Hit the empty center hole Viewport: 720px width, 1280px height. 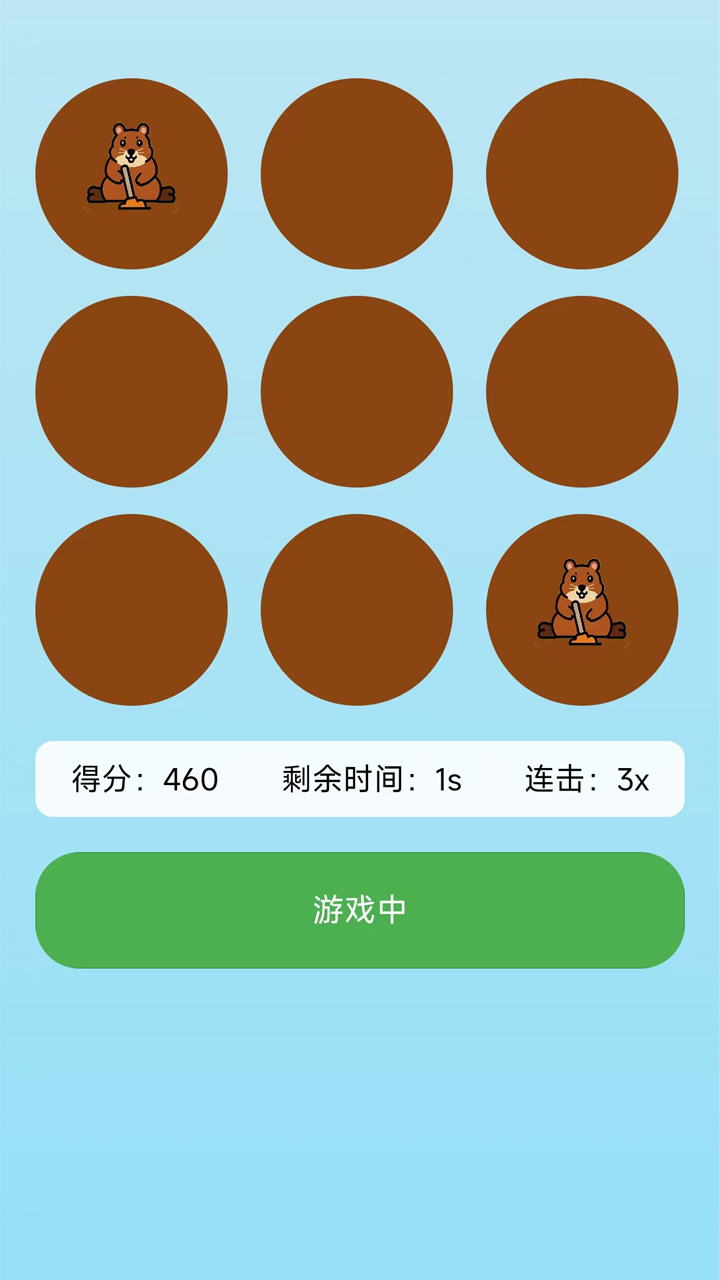[x=357, y=392]
